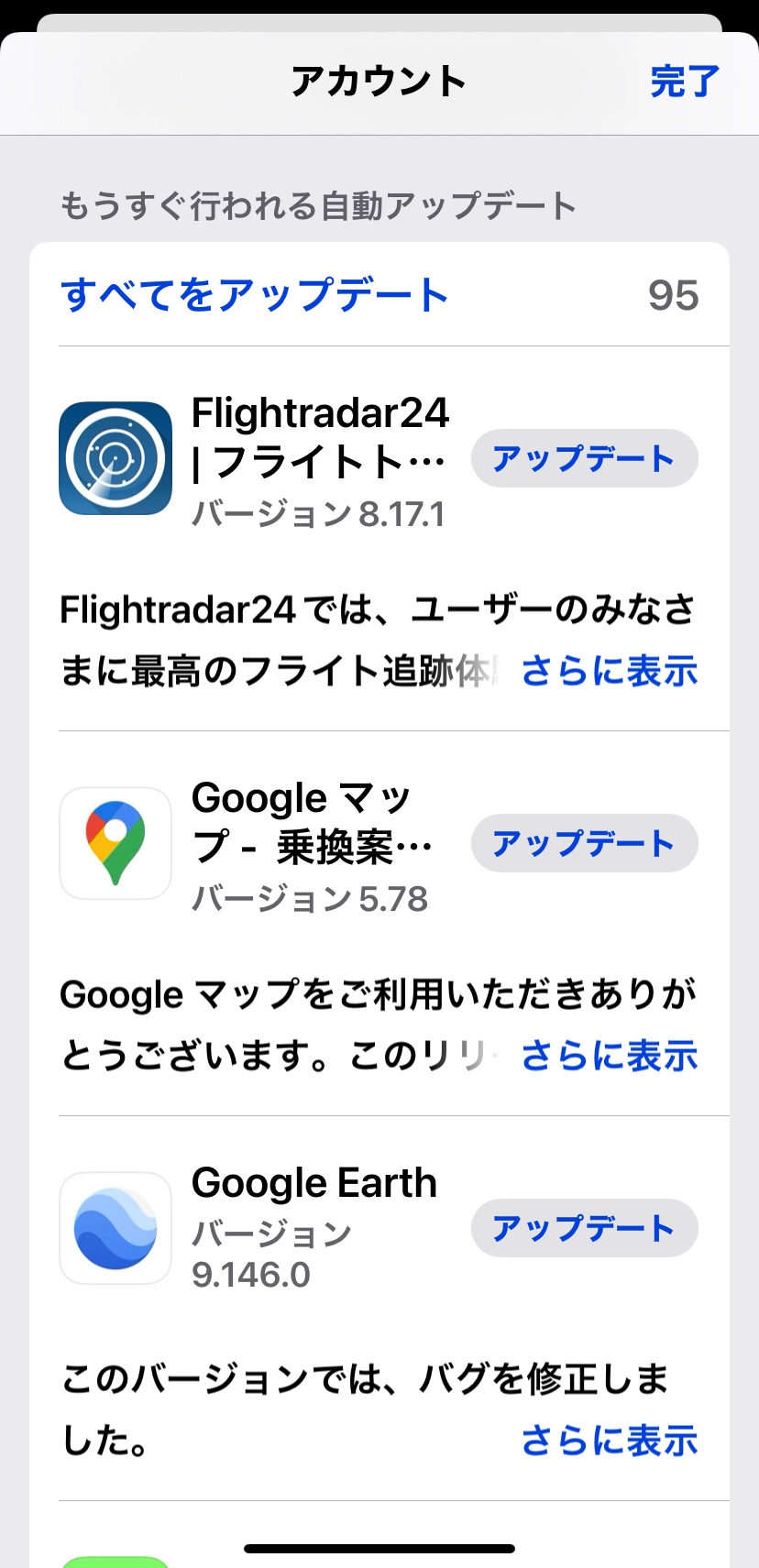759x1568 pixels.
Task: Tap すべてをアップデート to update all apps
Action: tap(254, 295)
